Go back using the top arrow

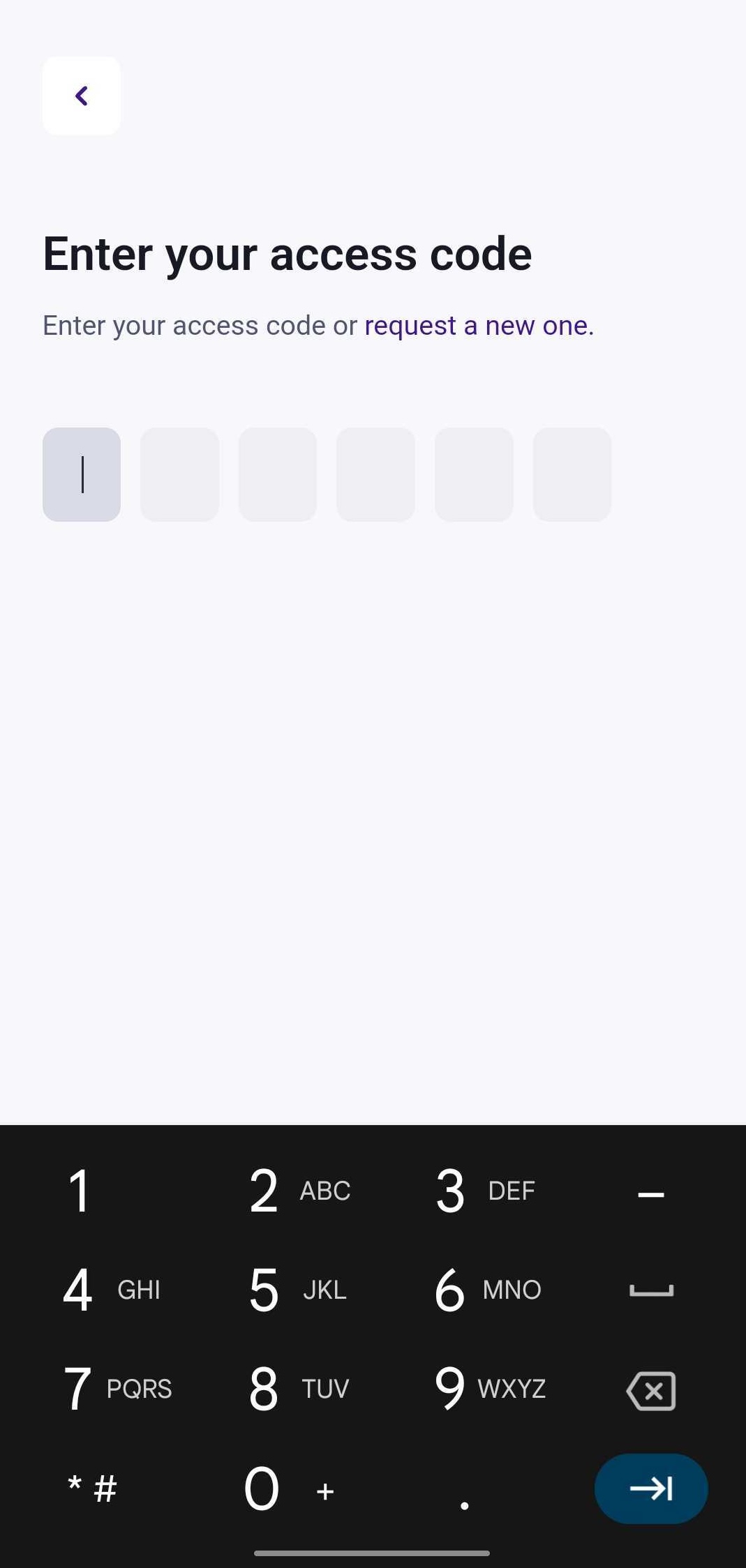pos(82,96)
